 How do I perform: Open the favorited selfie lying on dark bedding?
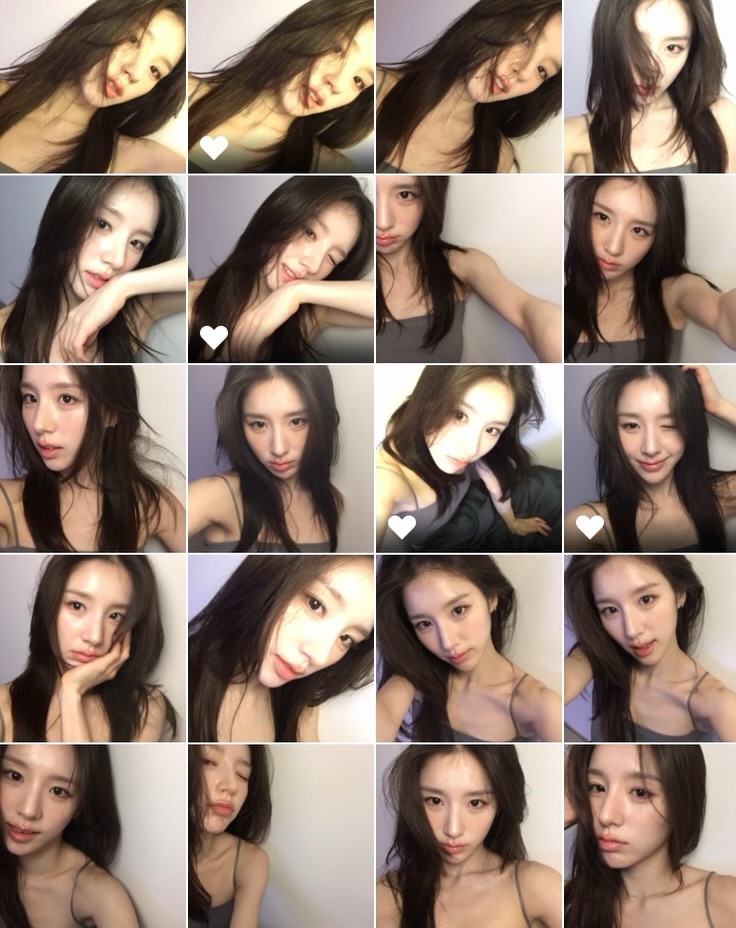[469, 459]
